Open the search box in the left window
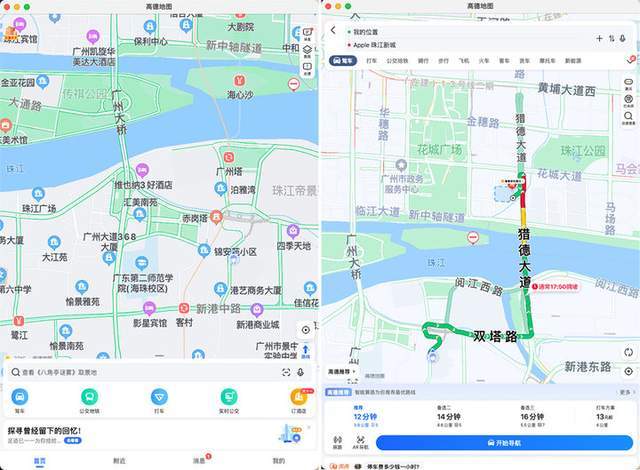 (157, 372)
